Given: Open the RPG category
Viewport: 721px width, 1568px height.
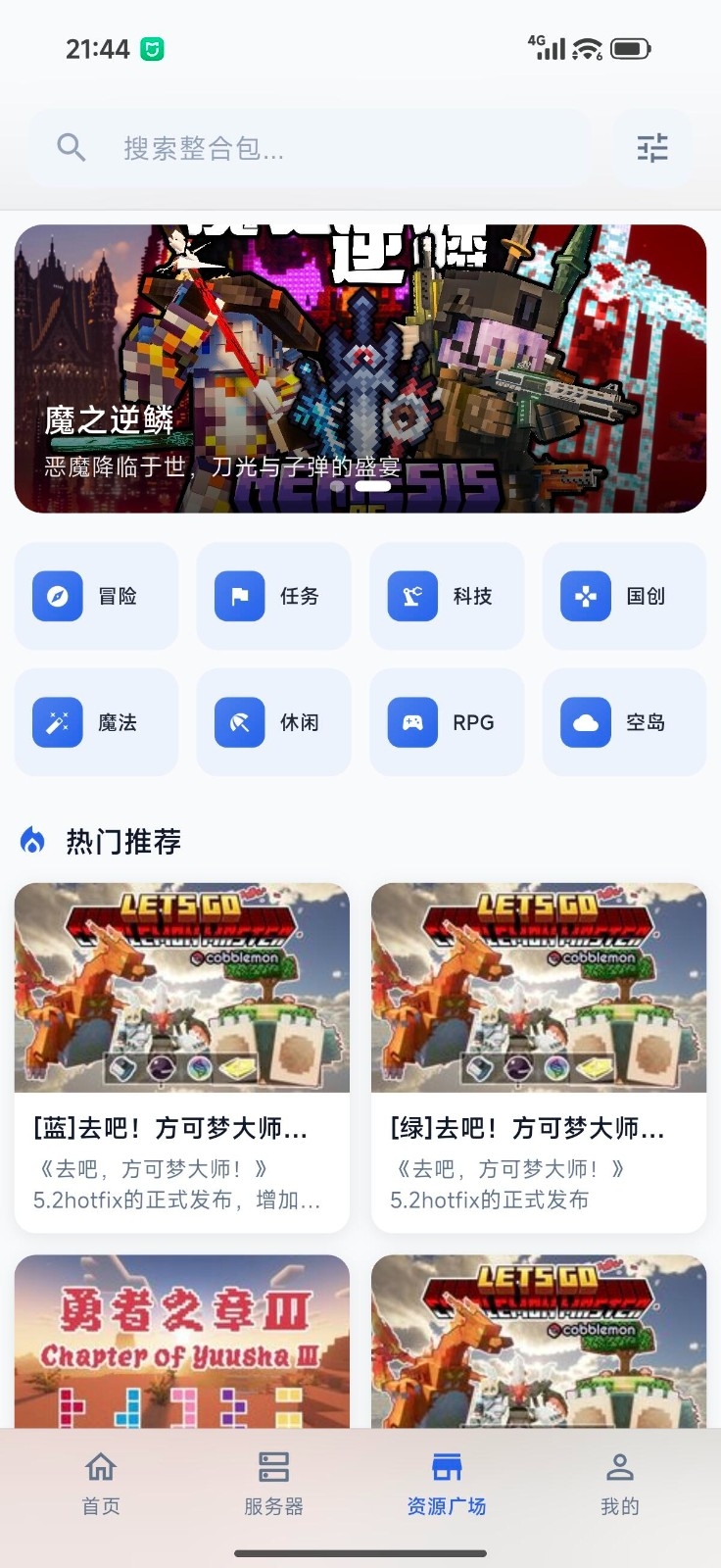Looking at the screenshot, I should pyautogui.click(x=447, y=722).
